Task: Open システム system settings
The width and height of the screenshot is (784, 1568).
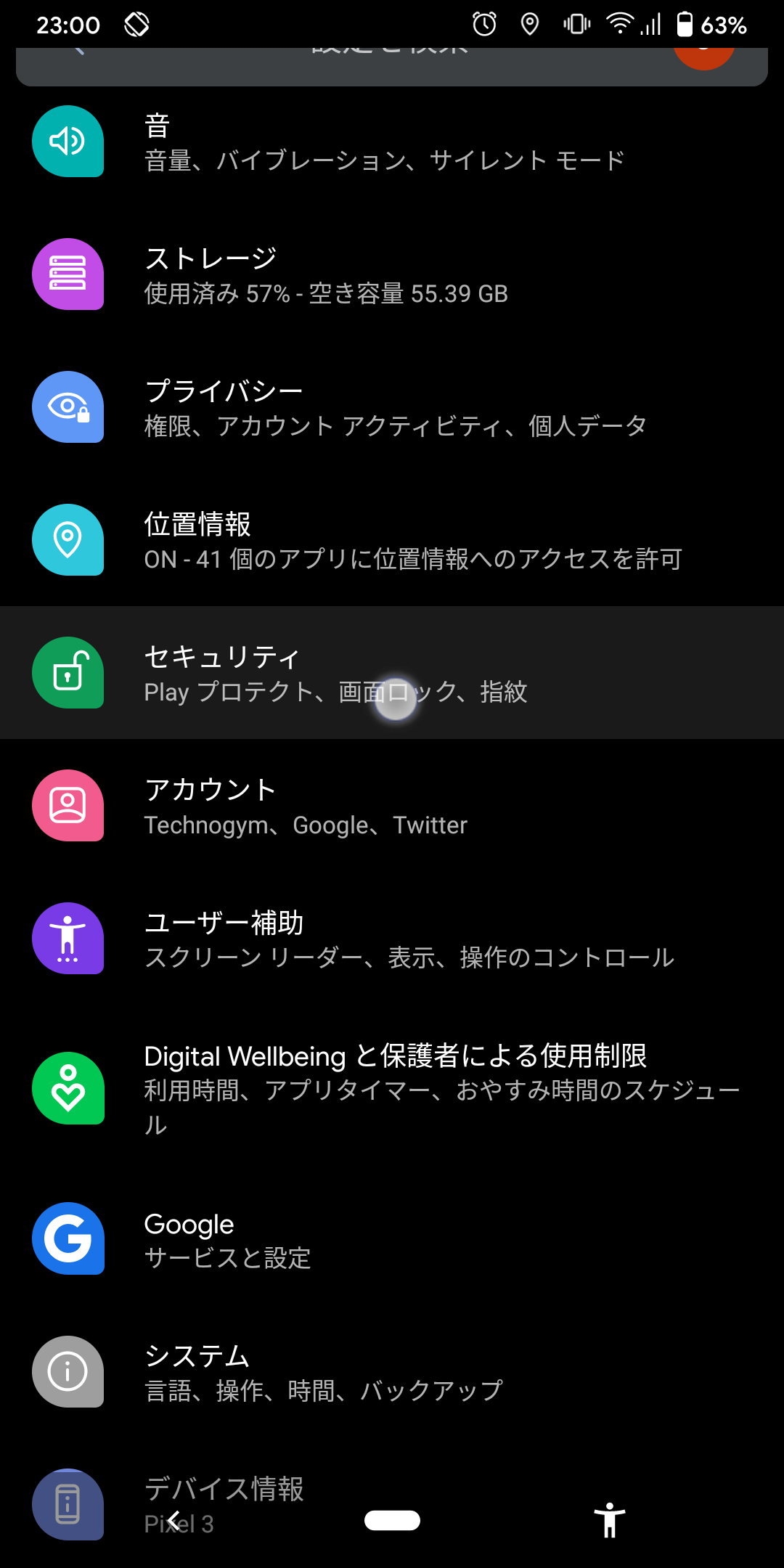Action: pyautogui.click(x=392, y=1371)
